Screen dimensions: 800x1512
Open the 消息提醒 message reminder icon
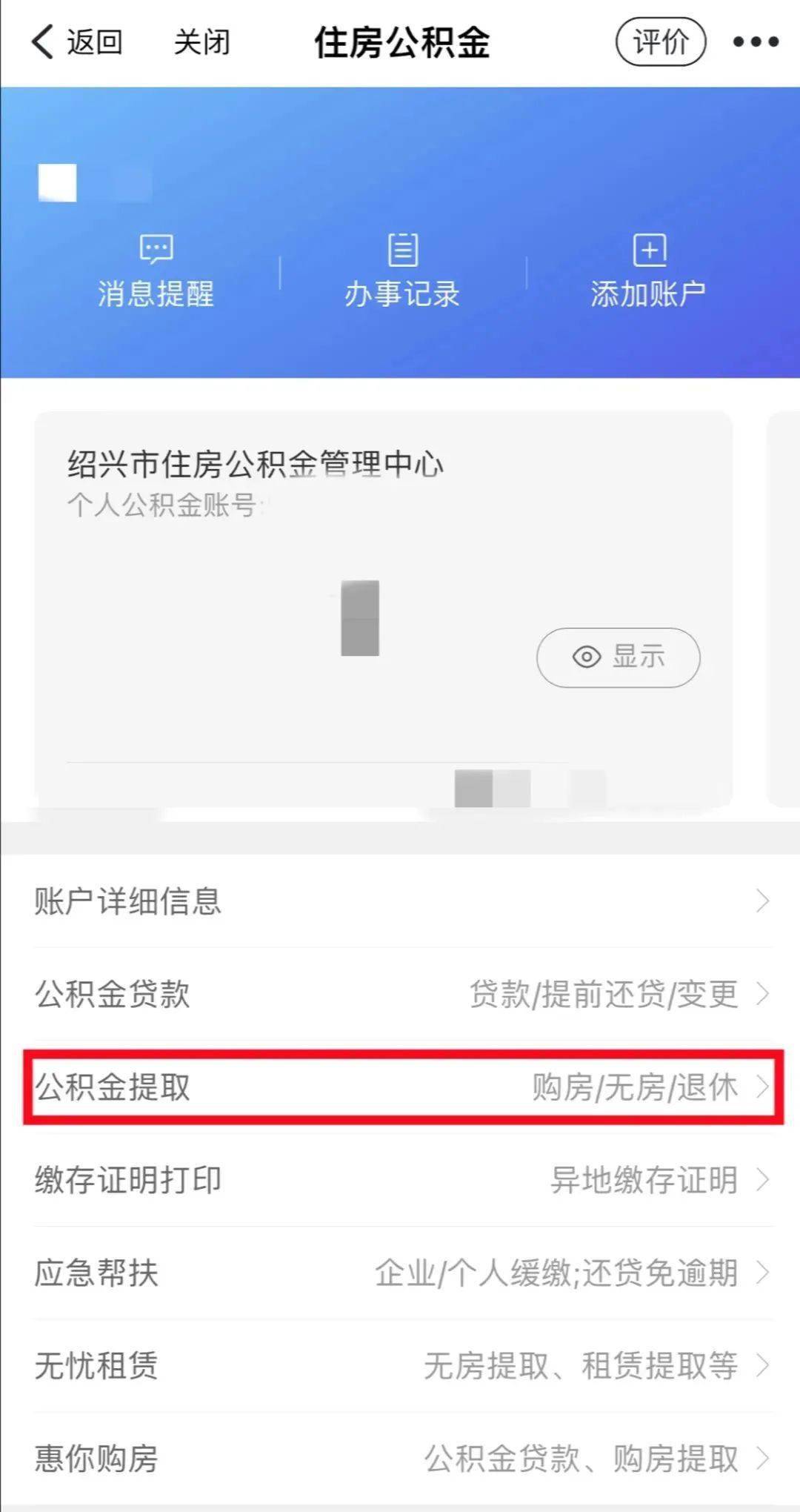(156, 271)
